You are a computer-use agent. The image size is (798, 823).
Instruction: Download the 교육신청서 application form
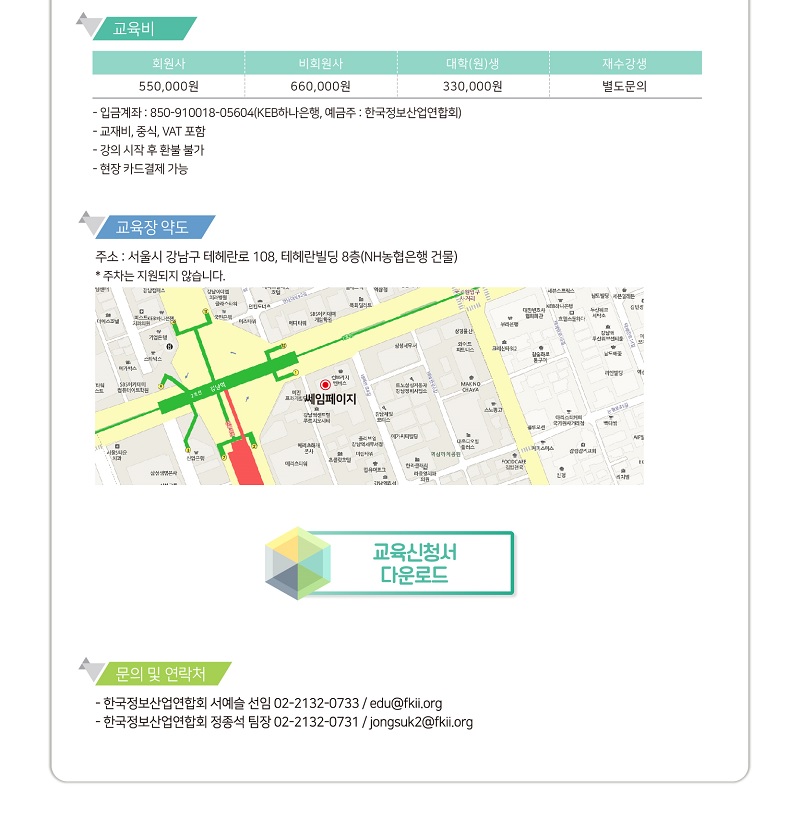click(414, 563)
